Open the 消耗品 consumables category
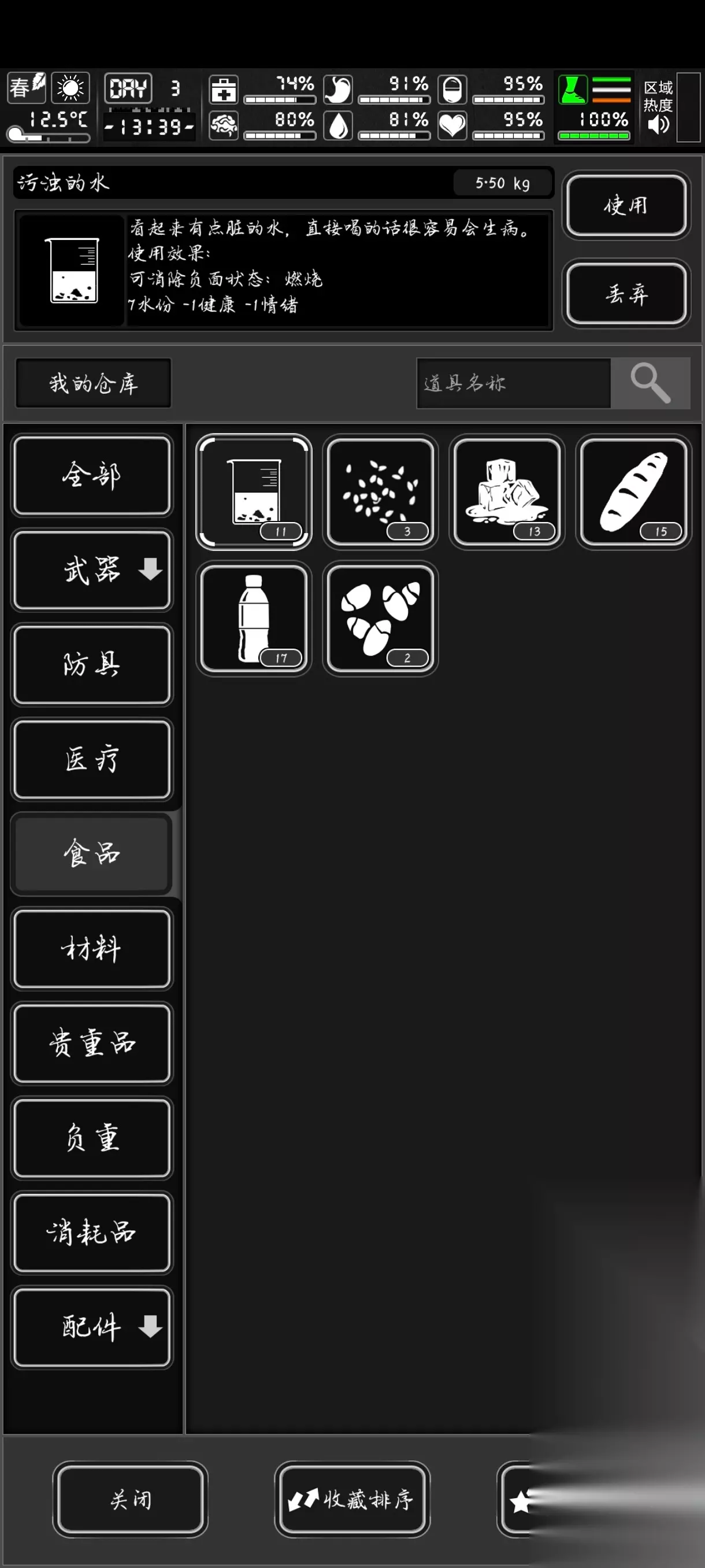 pos(92,1233)
